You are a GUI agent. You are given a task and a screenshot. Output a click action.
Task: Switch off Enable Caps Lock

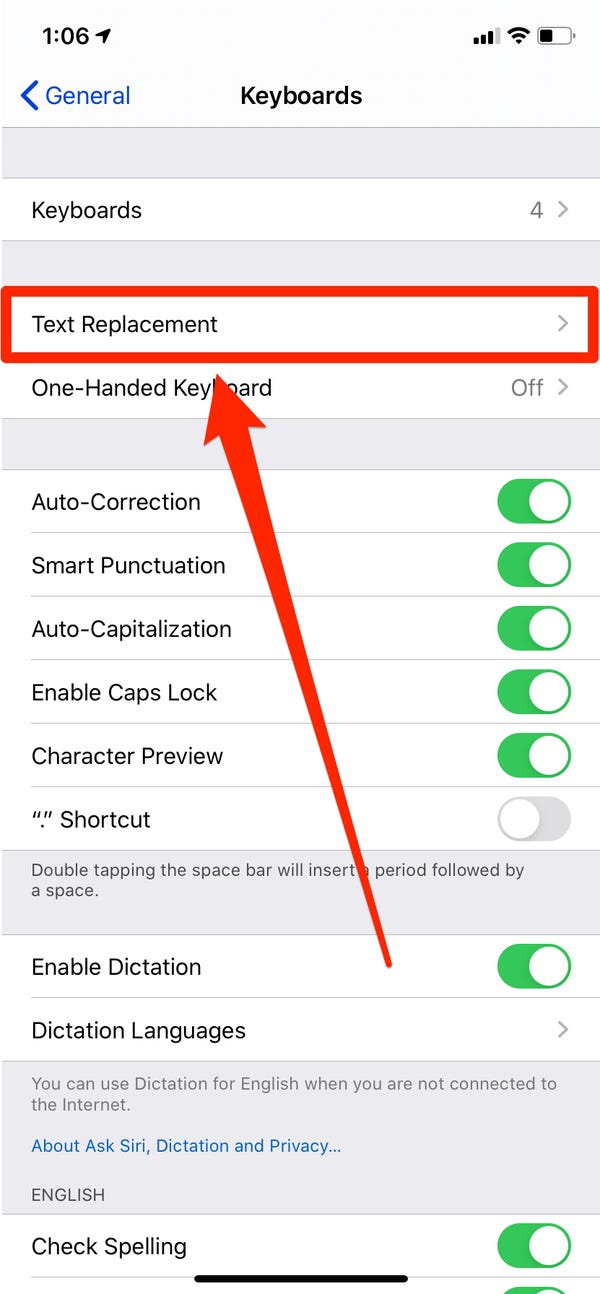click(x=534, y=692)
